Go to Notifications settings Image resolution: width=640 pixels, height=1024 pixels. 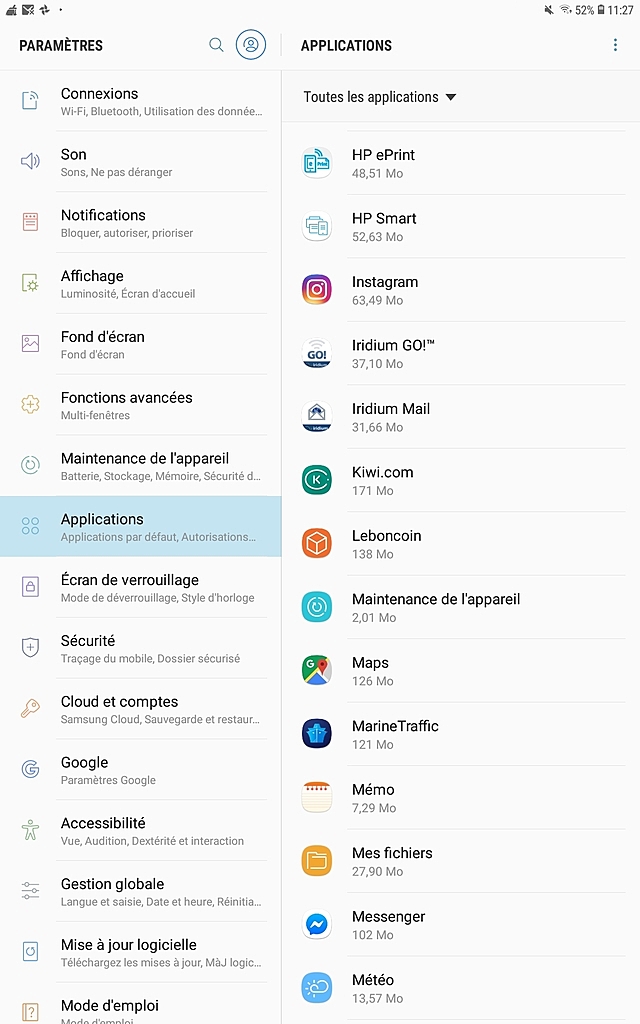(x=140, y=223)
